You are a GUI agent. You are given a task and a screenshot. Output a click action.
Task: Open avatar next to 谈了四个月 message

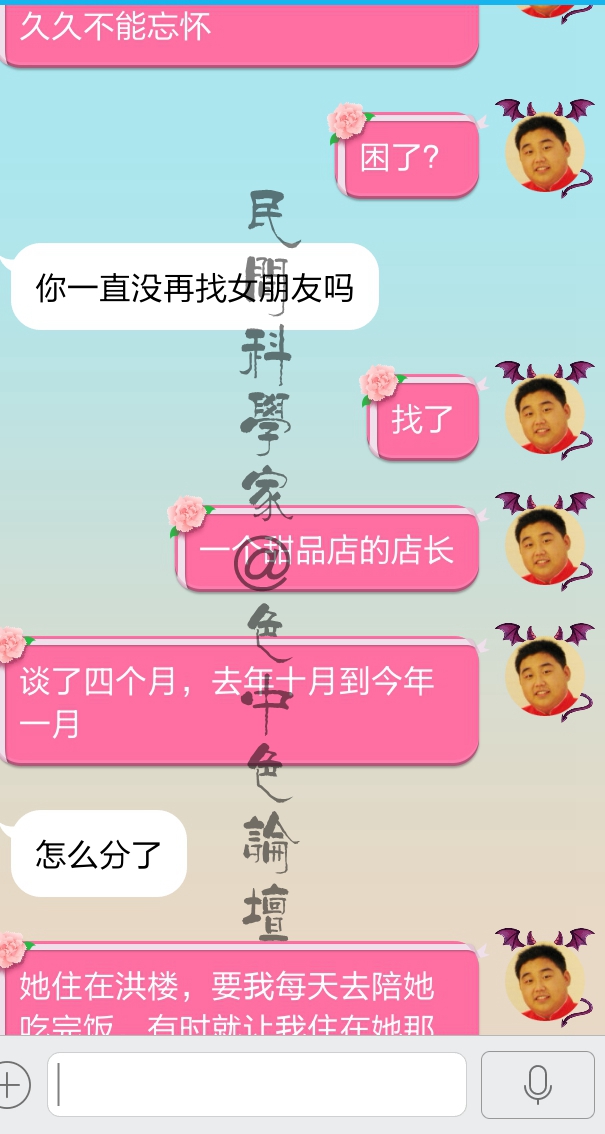[x=544, y=676]
